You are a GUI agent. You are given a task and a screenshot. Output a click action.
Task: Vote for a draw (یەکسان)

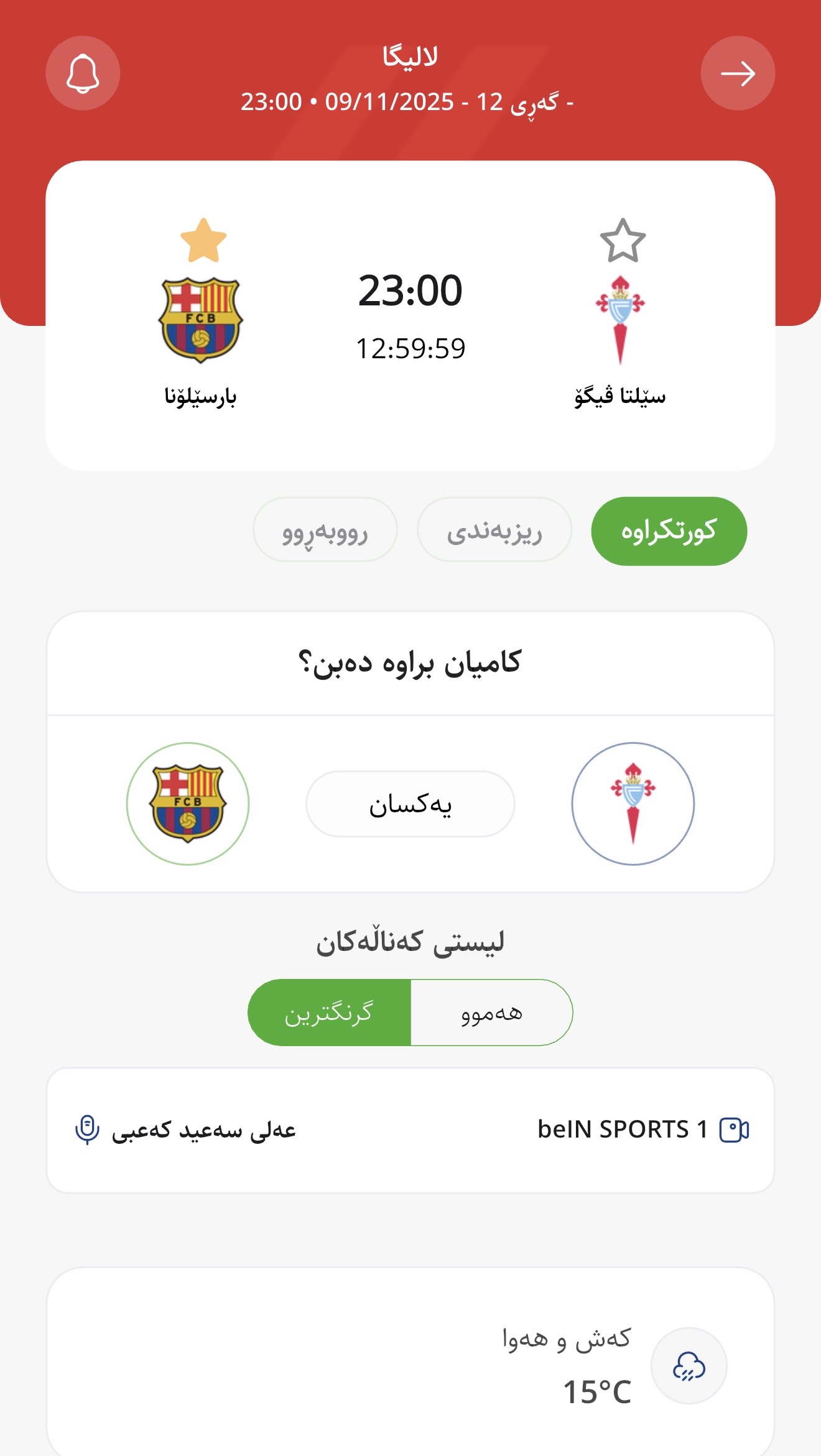coord(410,804)
